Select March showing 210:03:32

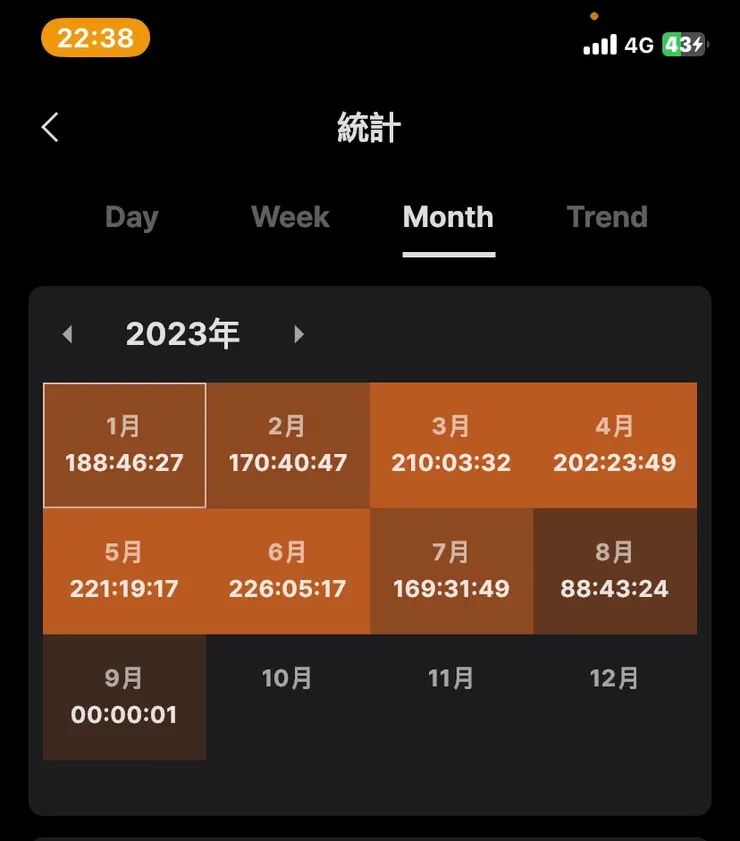452,444
